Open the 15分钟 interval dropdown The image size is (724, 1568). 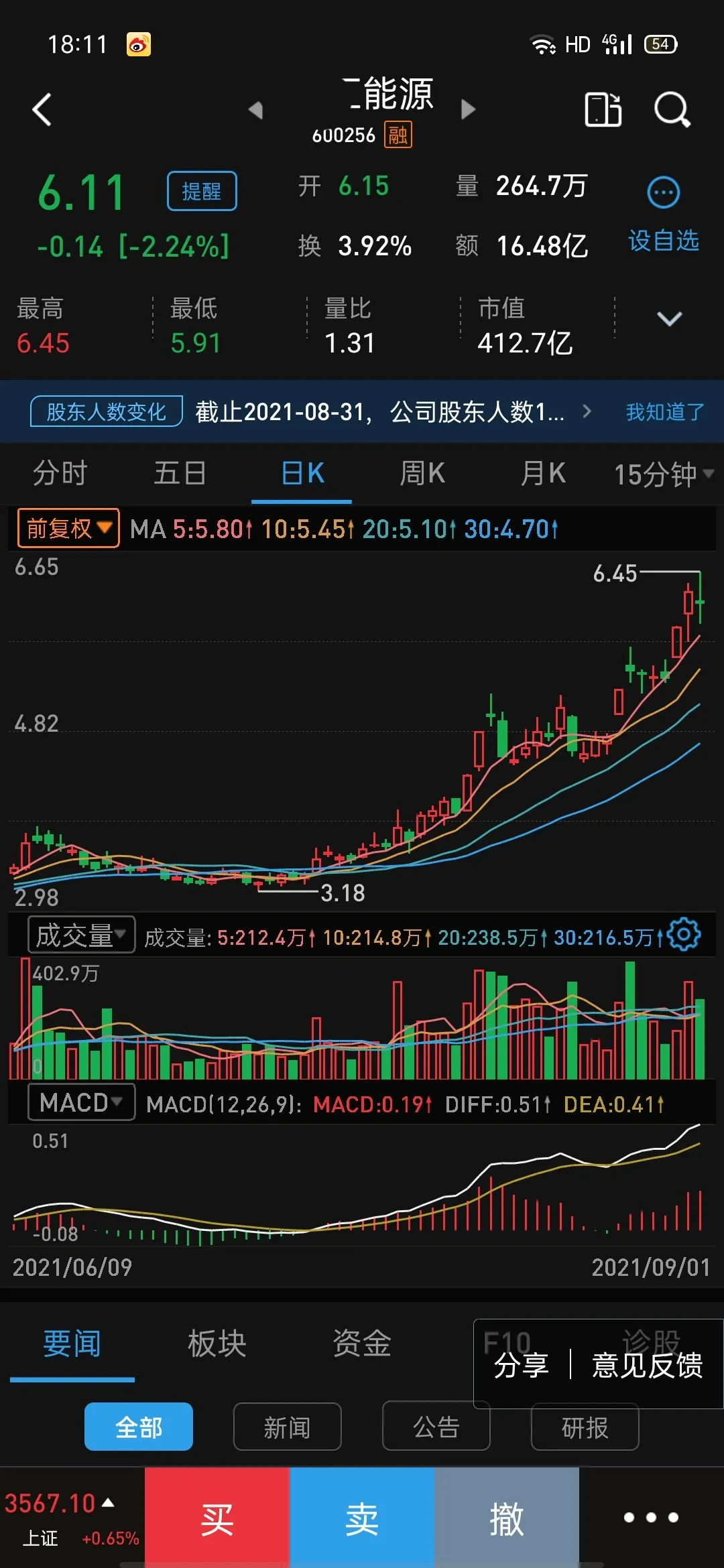[664, 474]
